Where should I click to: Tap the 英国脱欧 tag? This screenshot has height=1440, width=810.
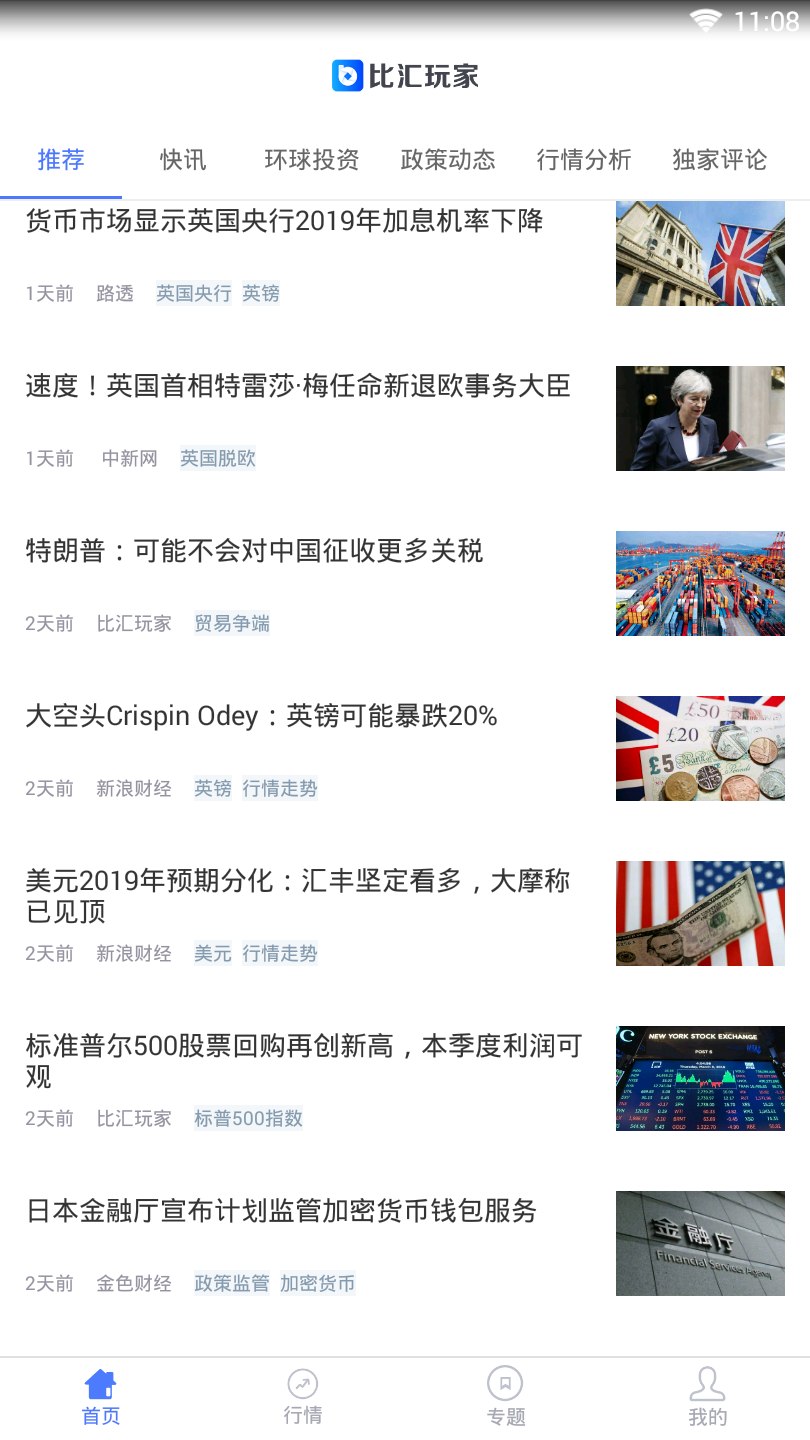pos(218,459)
